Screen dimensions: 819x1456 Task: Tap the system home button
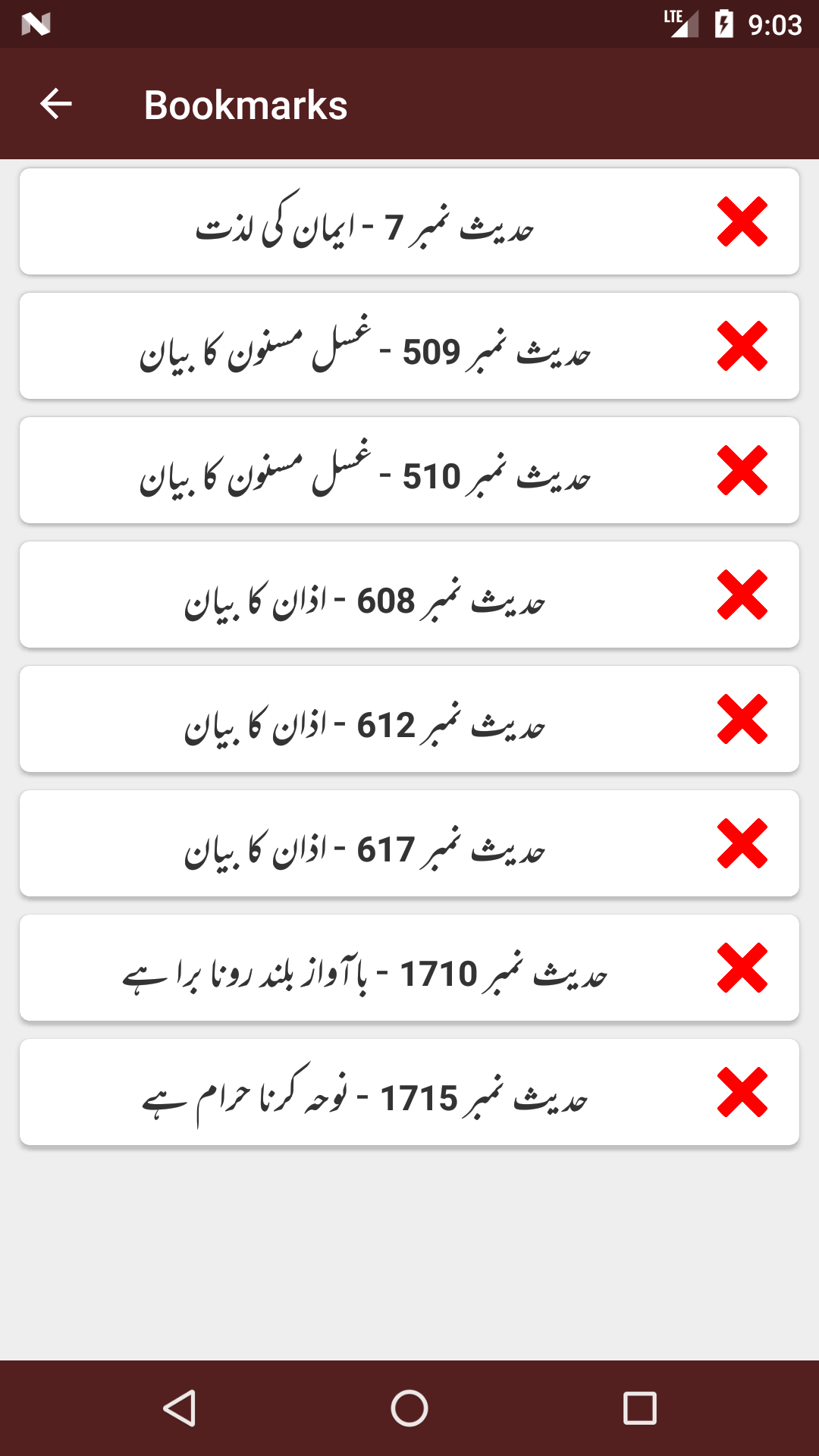(409, 1408)
